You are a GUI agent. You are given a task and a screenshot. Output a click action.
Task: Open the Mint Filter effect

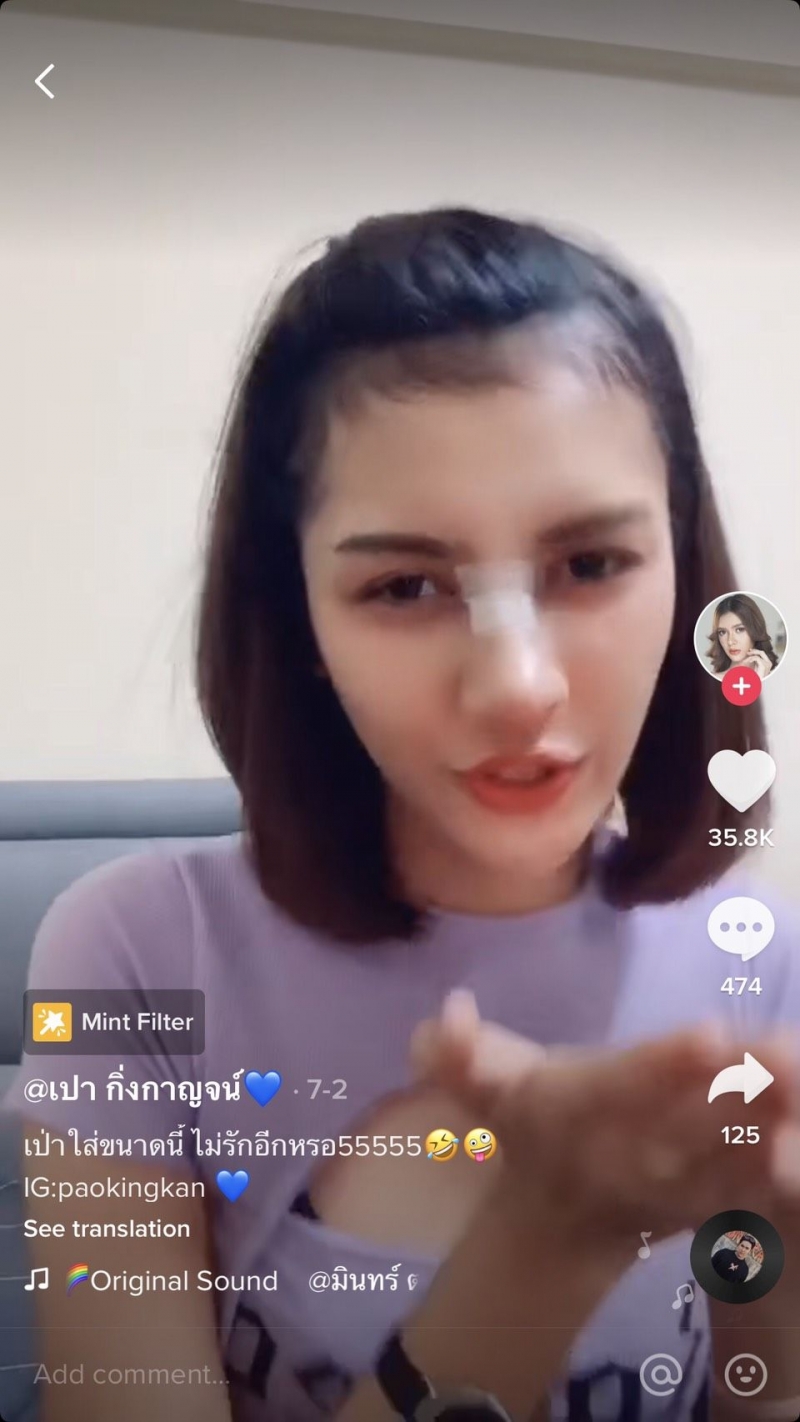pyautogui.click(x=114, y=1022)
